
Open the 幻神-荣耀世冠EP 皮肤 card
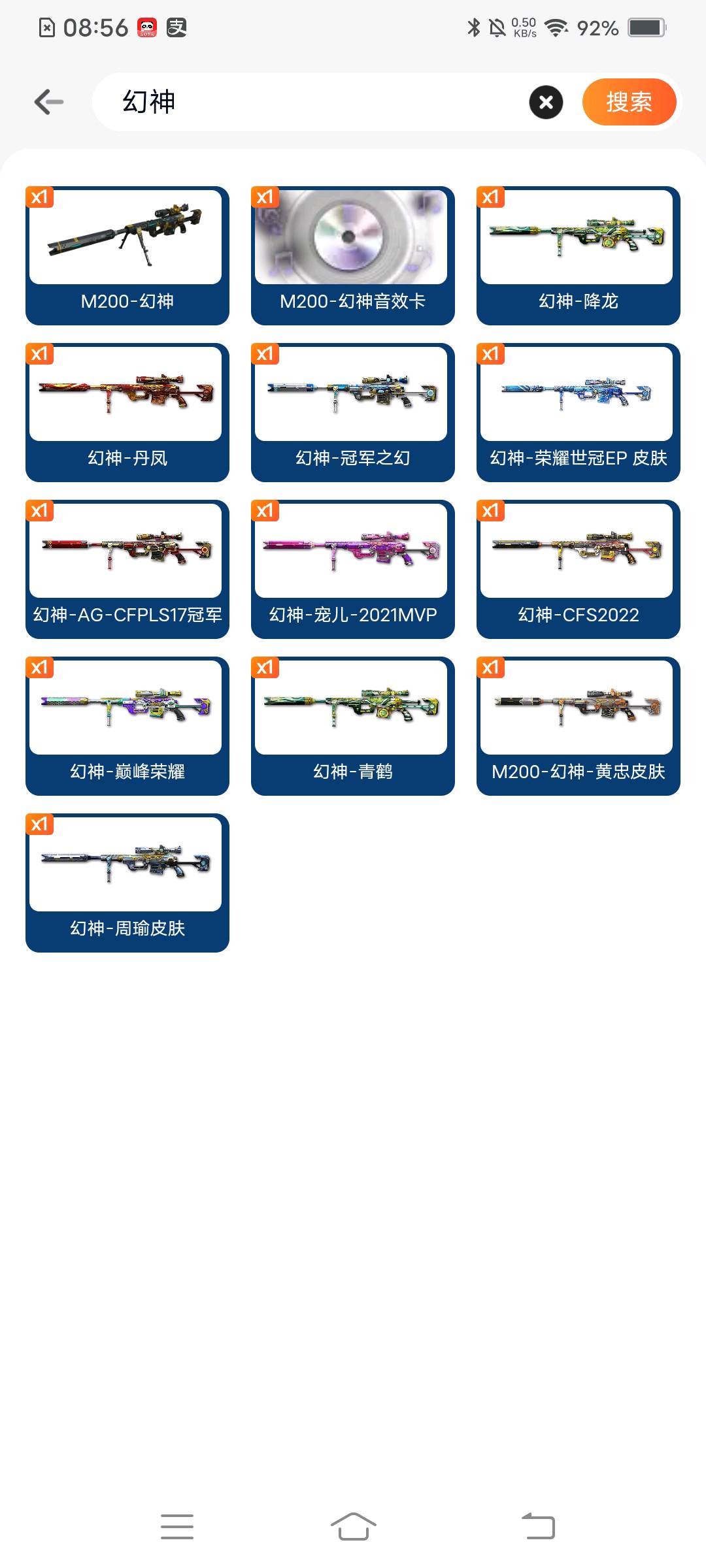578,412
